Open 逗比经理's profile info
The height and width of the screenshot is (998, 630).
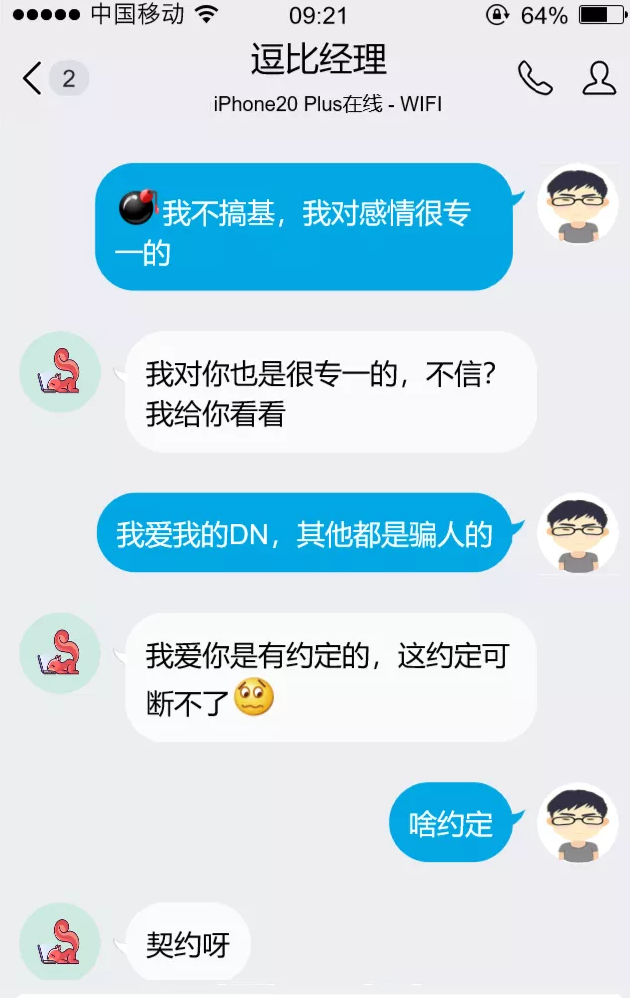point(599,78)
